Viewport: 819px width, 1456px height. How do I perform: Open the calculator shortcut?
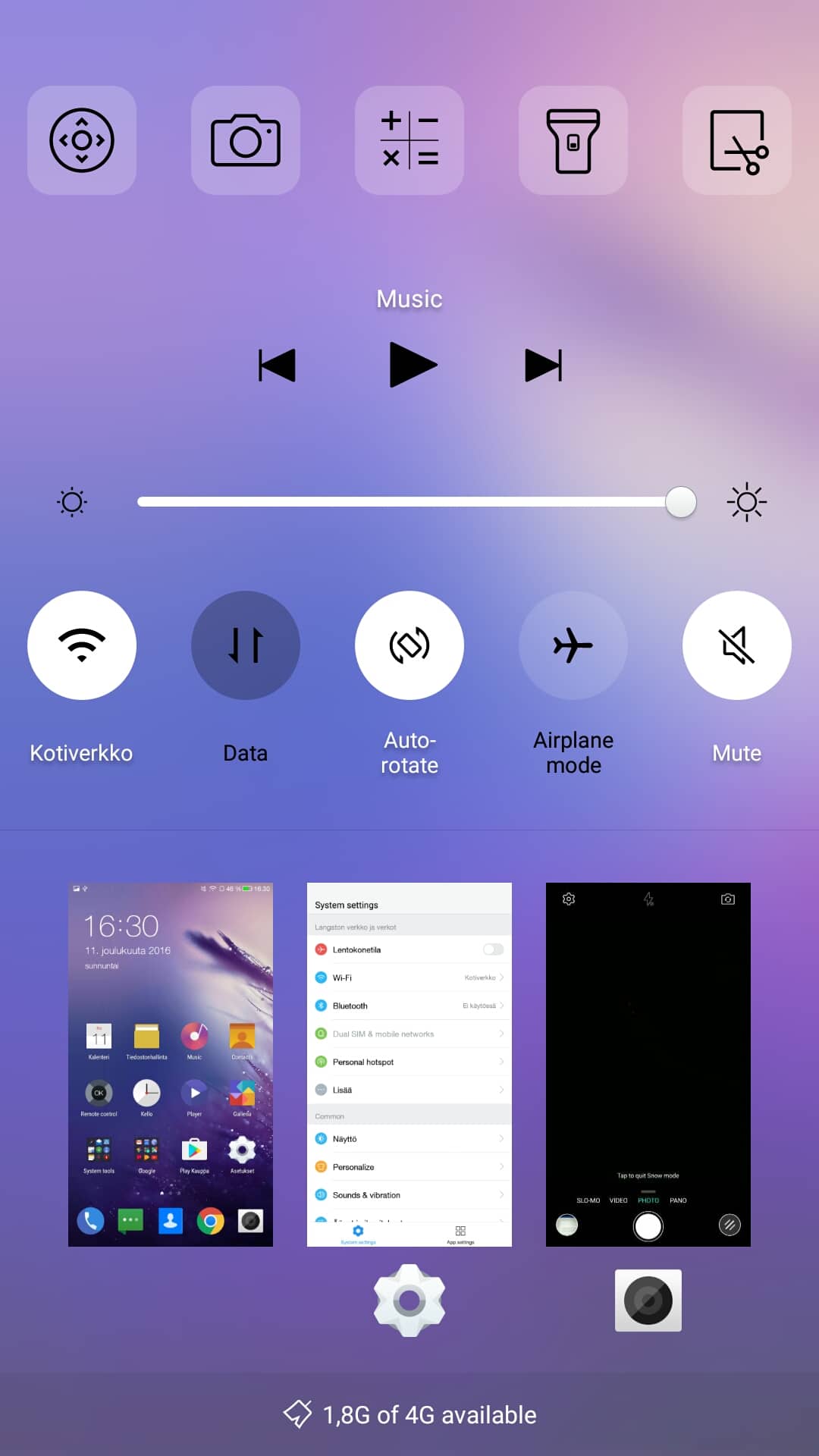coord(409,140)
